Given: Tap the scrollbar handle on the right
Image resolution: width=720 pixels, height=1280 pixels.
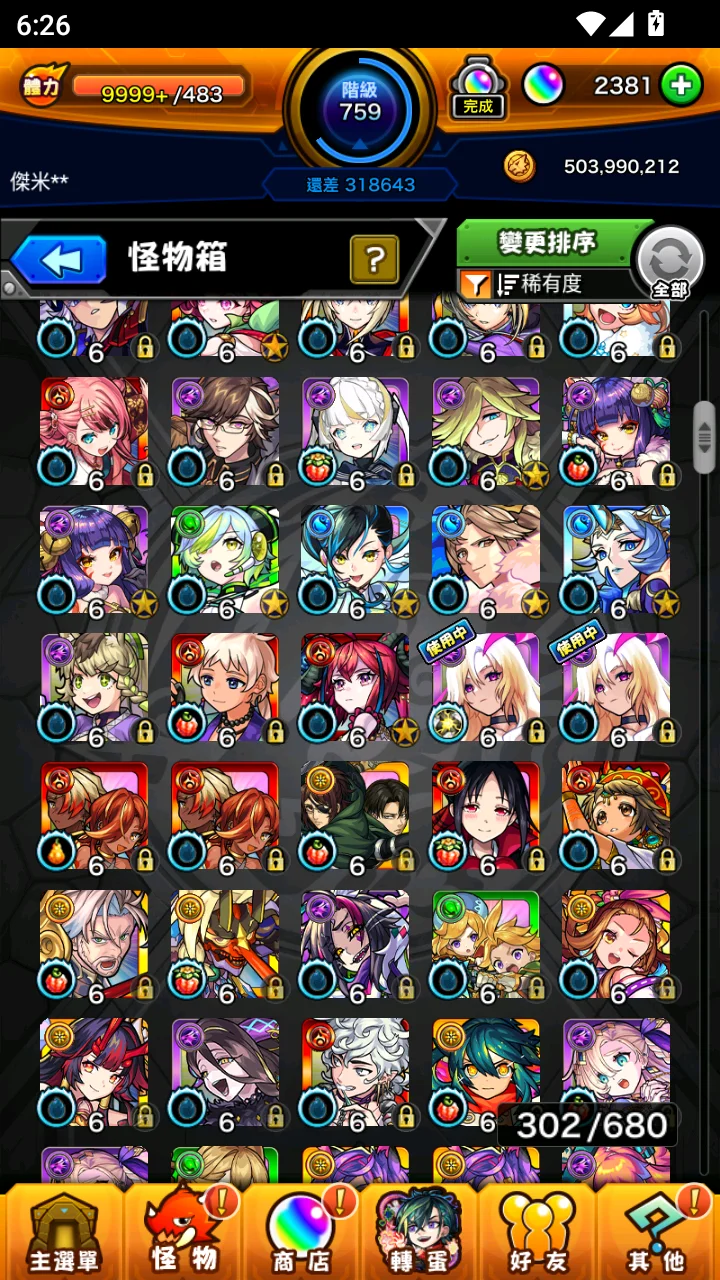Looking at the screenshot, I should 704,436.
